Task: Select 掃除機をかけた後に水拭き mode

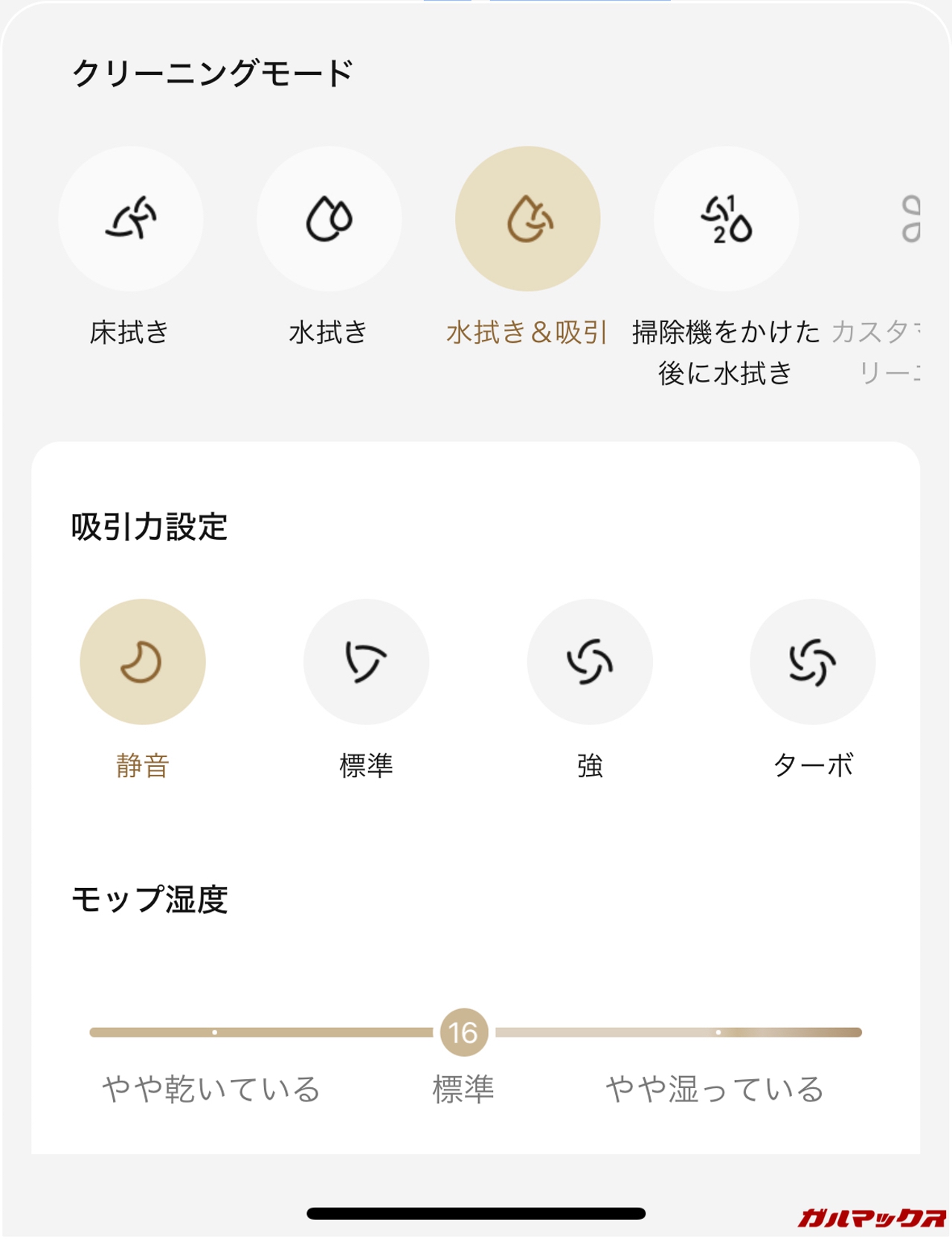Action: coord(726,219)
